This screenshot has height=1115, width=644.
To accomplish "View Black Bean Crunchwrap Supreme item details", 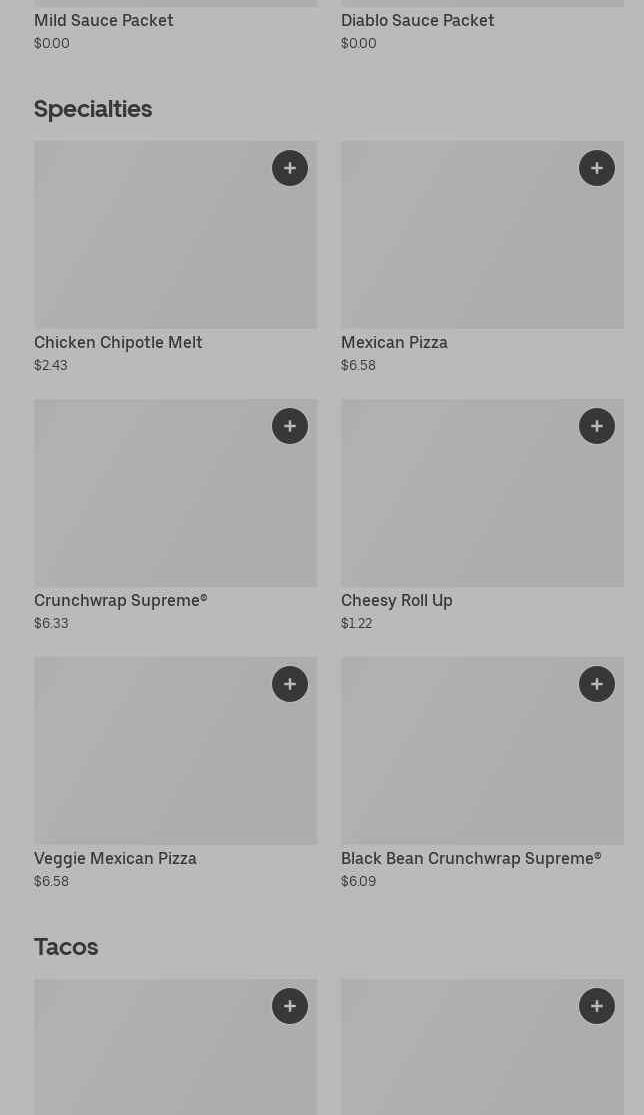I will pyautogui.click(x=460, y=765).
